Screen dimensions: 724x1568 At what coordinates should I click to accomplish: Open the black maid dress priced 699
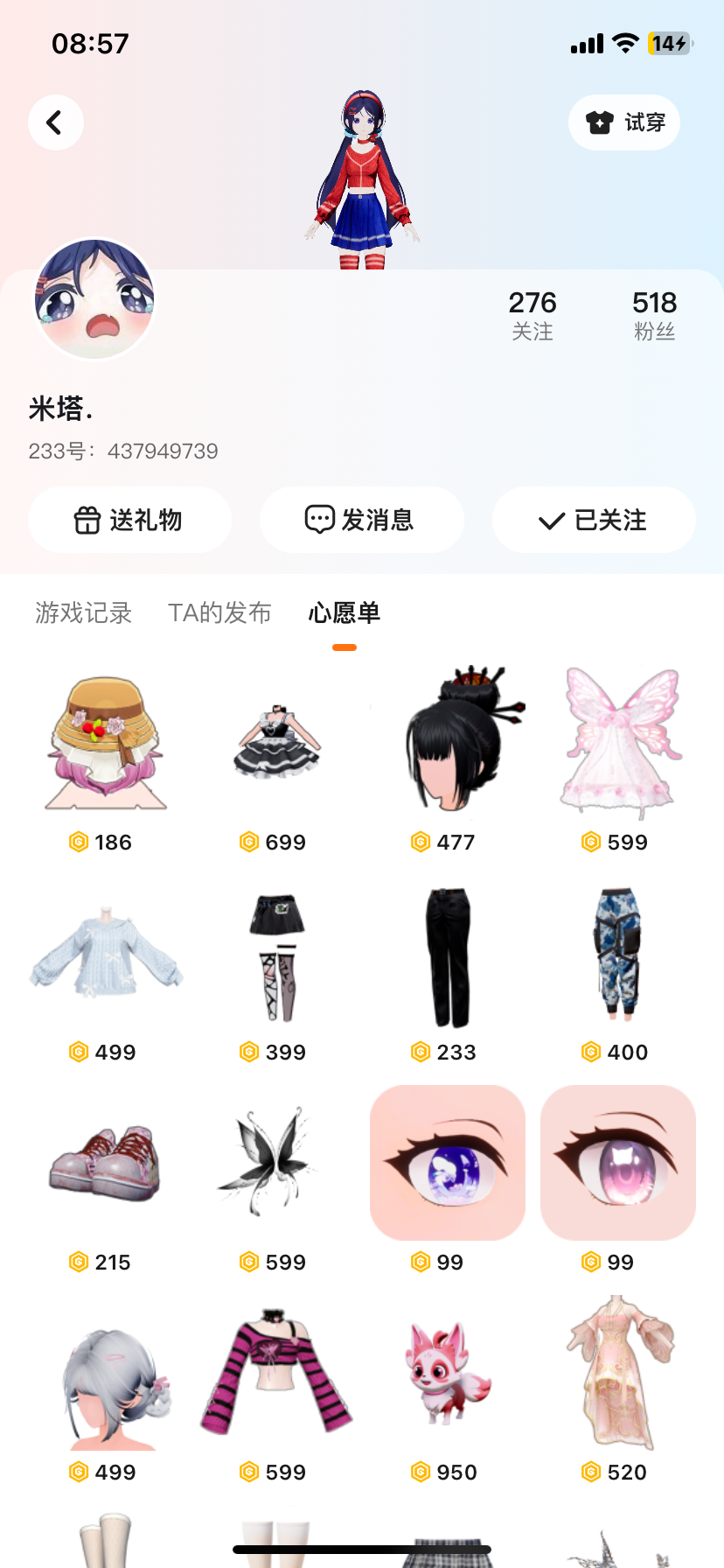pyautogui.click(x=276, y=742)
